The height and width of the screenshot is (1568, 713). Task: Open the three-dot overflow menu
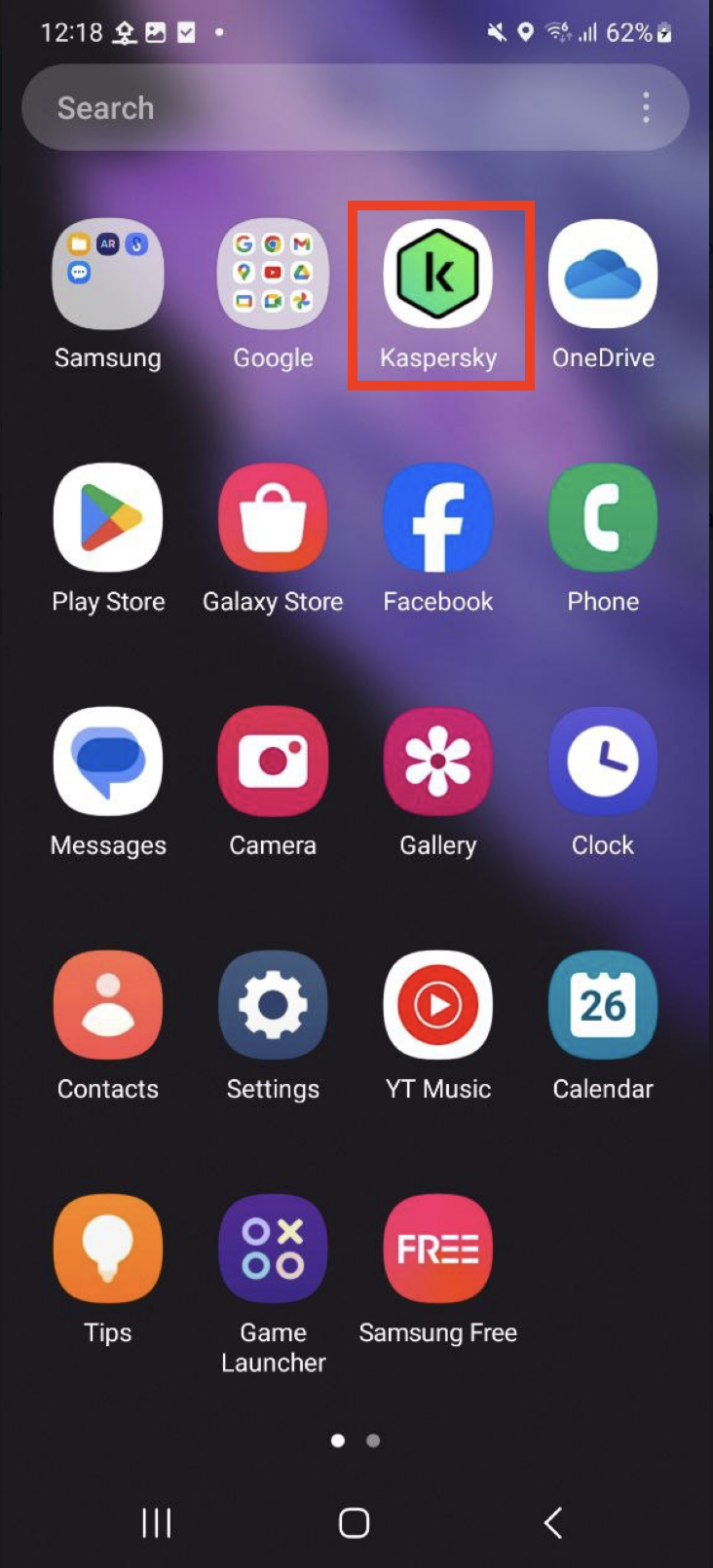646,108
